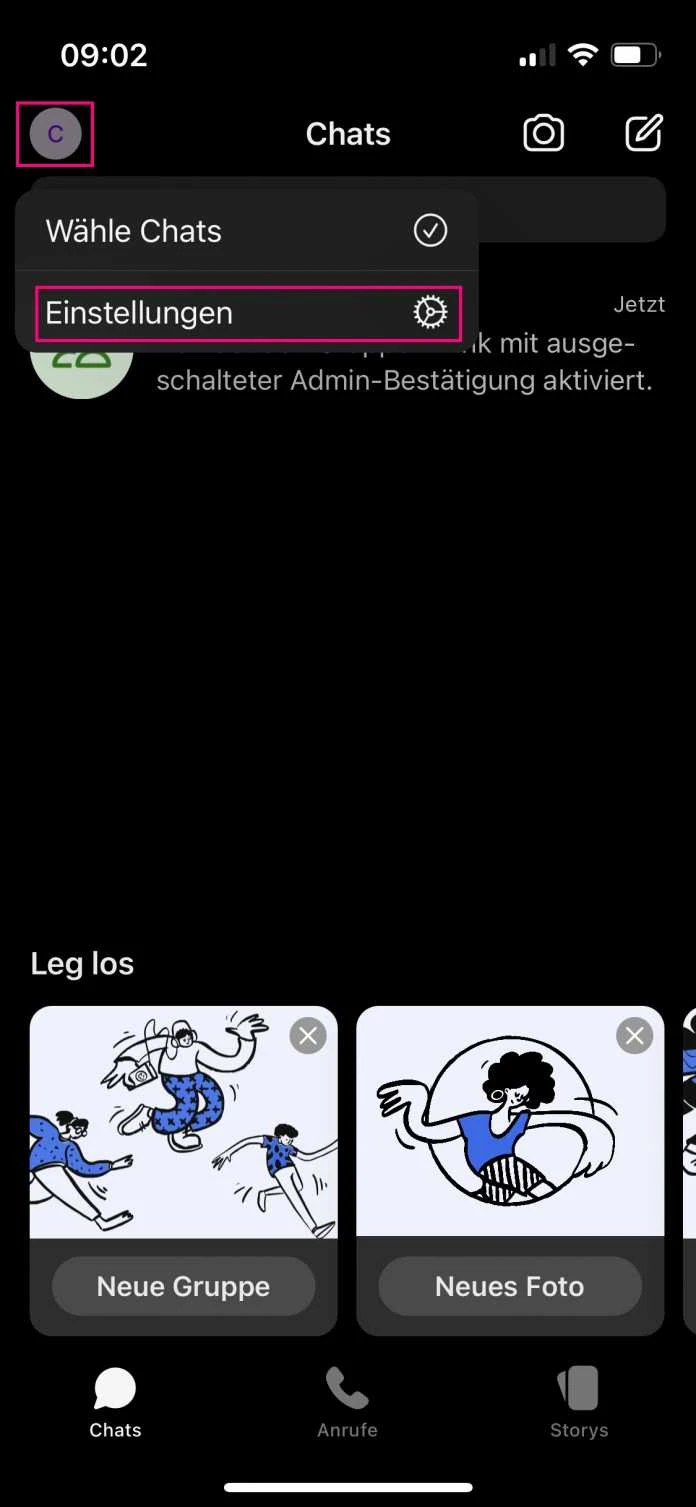Tap the Neue Gruppe button
This screenshot has height=1507, width=696.
click(183, 1286)
